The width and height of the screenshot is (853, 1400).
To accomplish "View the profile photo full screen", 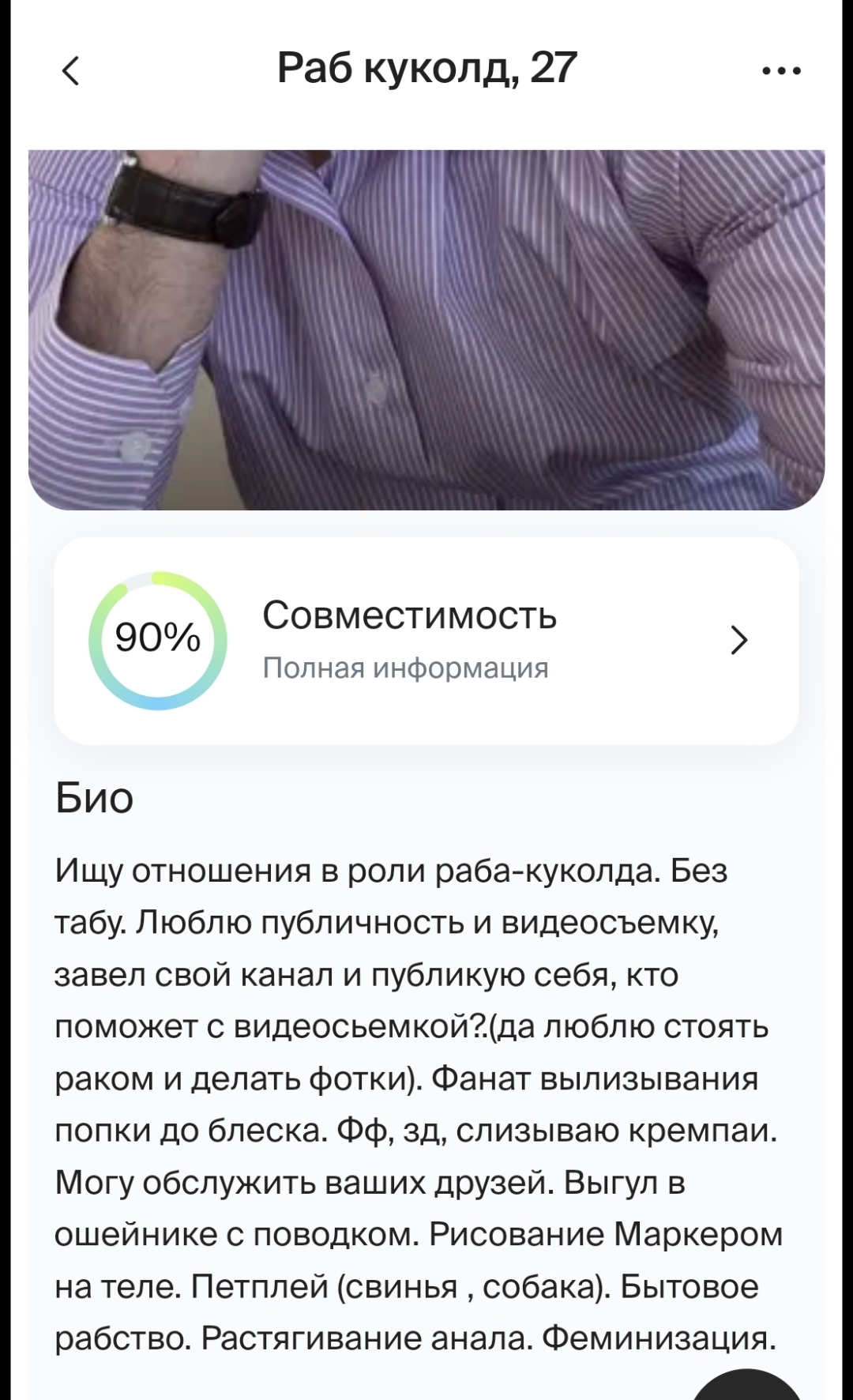I will [x=426, y=329].
